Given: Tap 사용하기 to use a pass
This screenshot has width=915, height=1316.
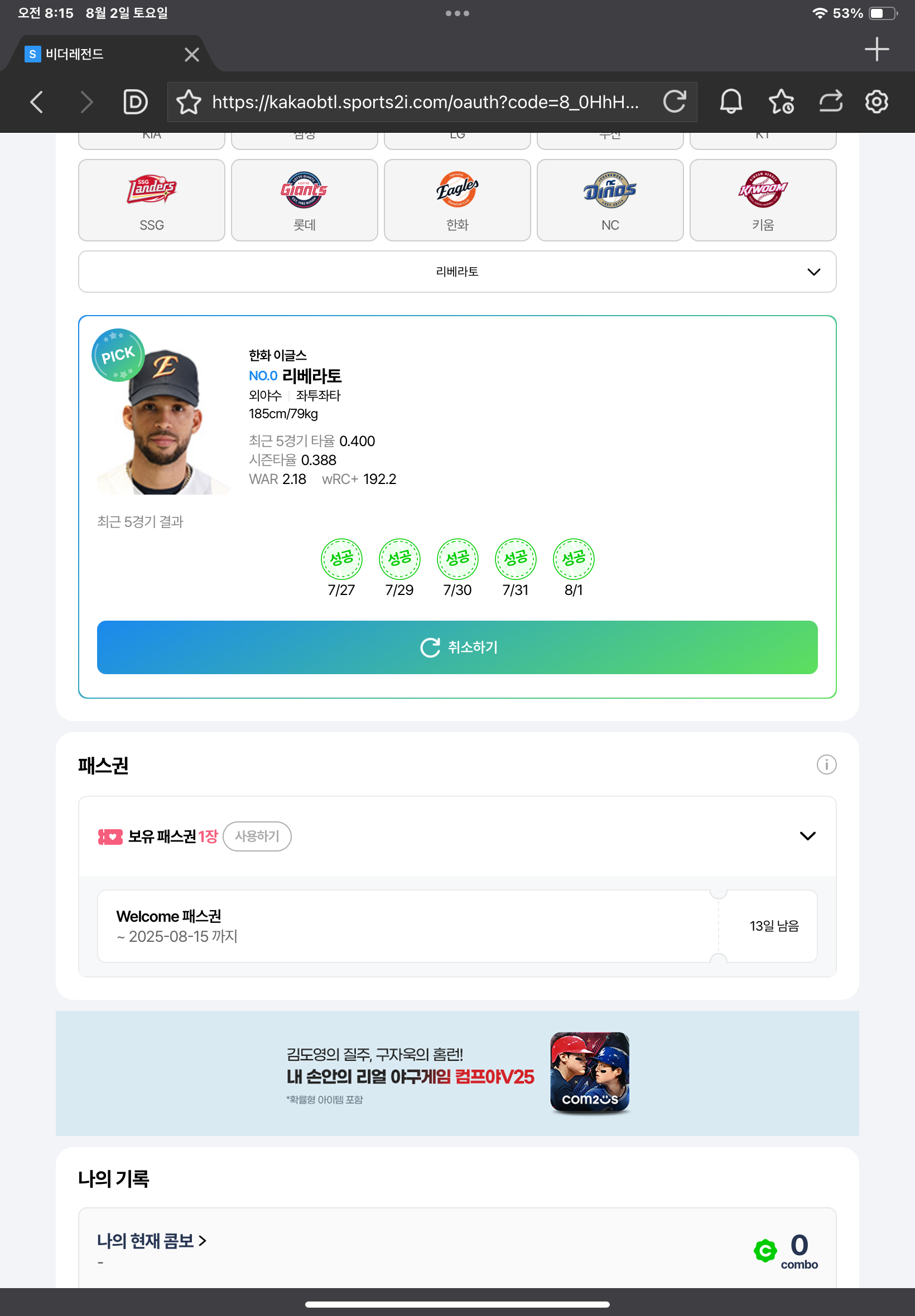Looking at the screenshot, I should 257,836.
